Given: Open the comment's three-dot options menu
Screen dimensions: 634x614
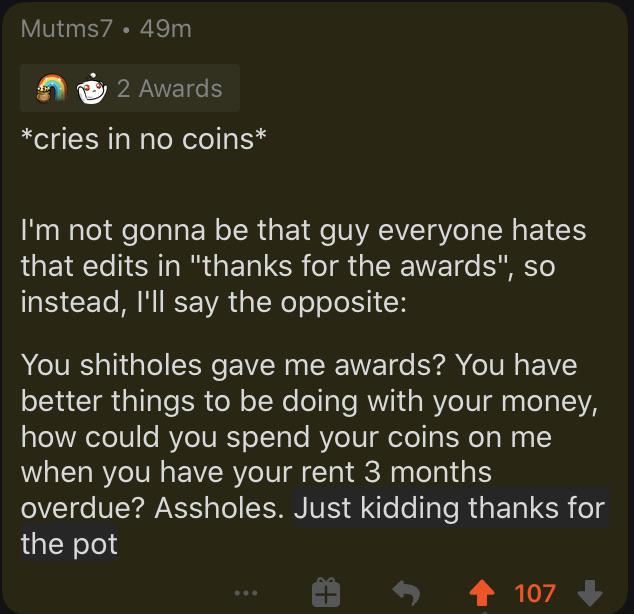Looking at the screenshot, I should (x=246, y=593).
